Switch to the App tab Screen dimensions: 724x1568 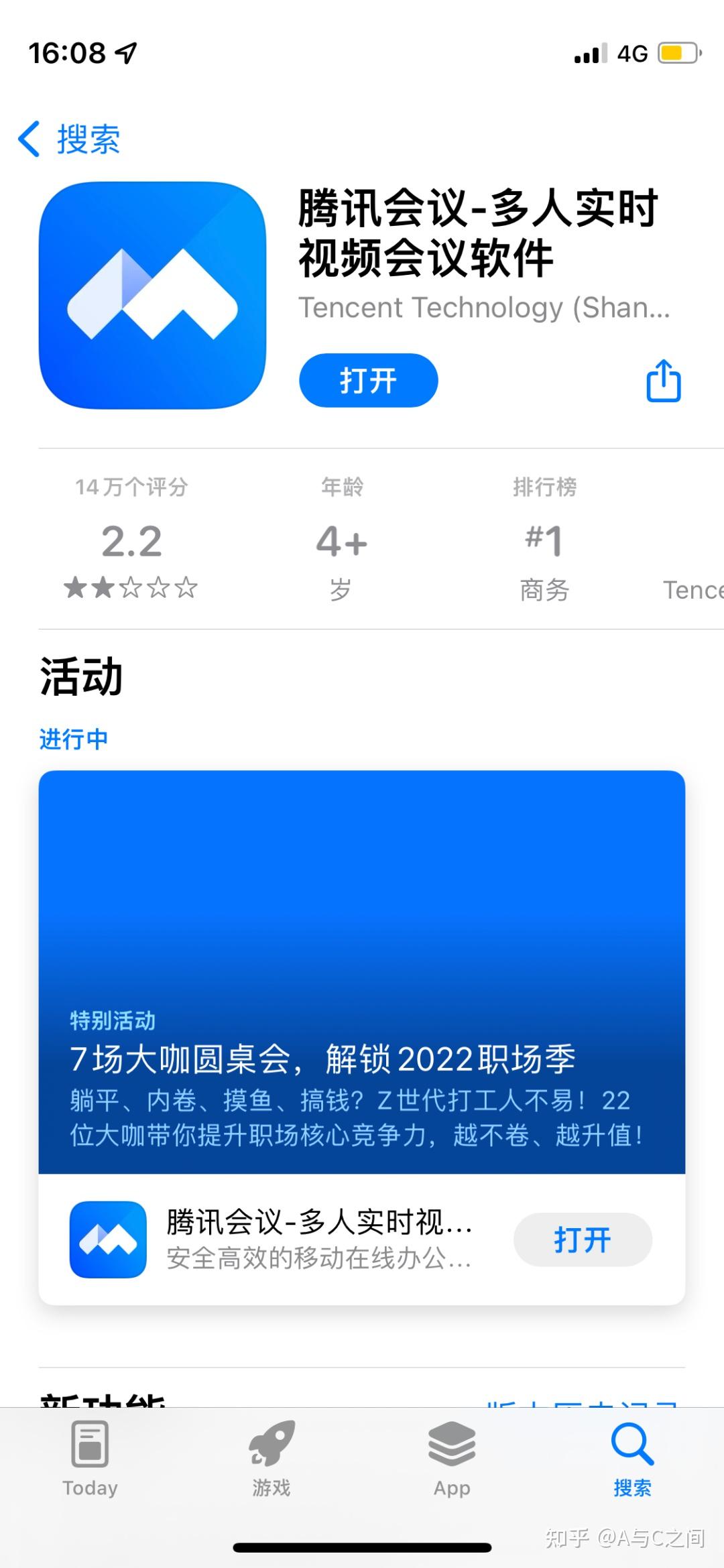pos(452,1459)
